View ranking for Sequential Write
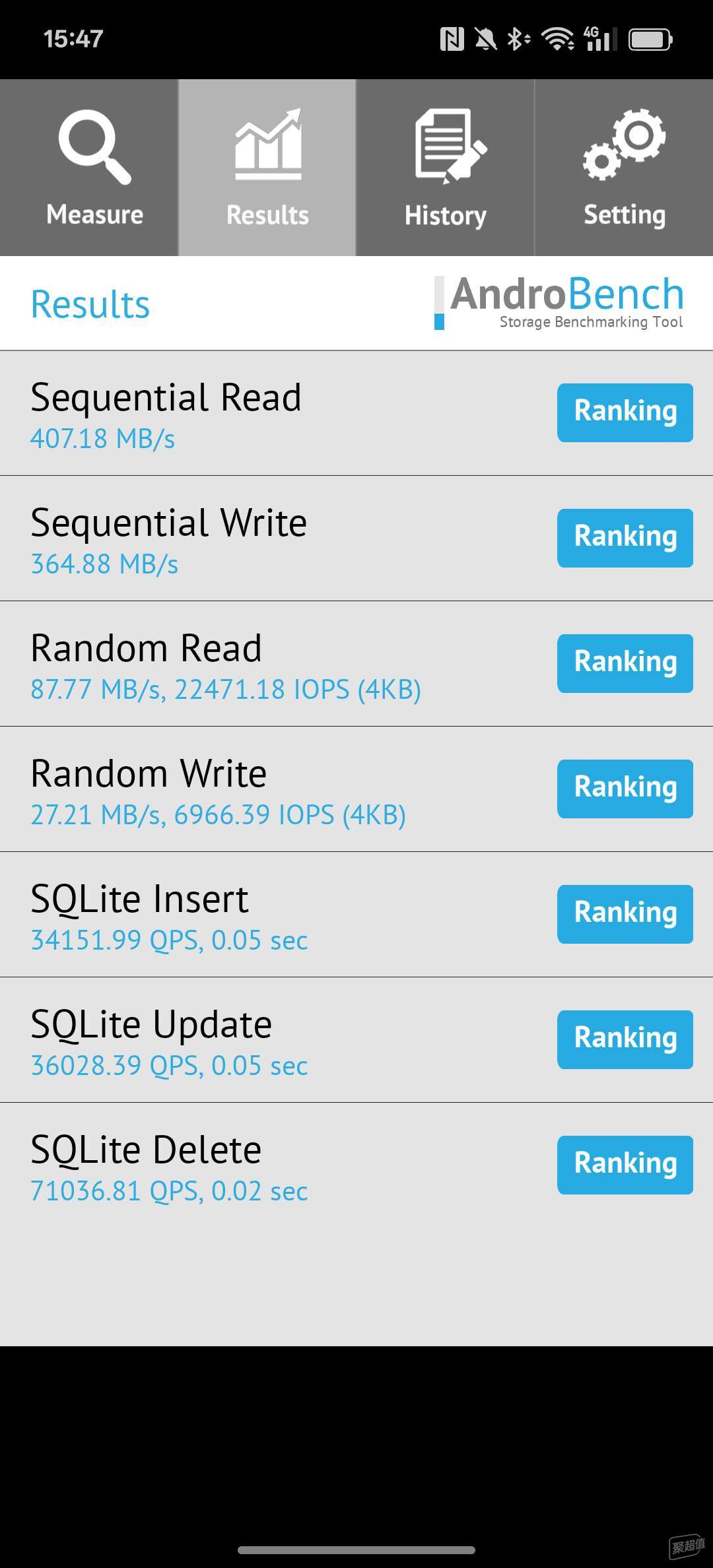 coord(625,538)
